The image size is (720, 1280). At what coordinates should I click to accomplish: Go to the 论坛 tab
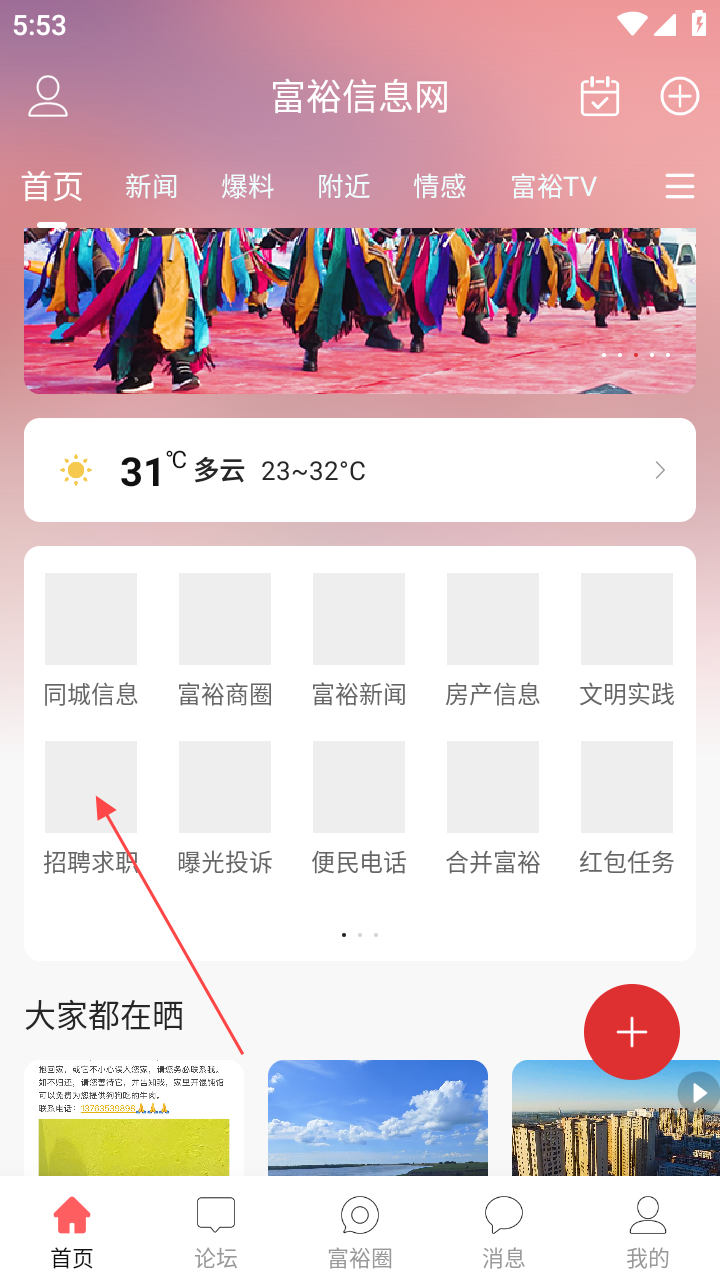pyautogui.click(x=216, y=1232)
